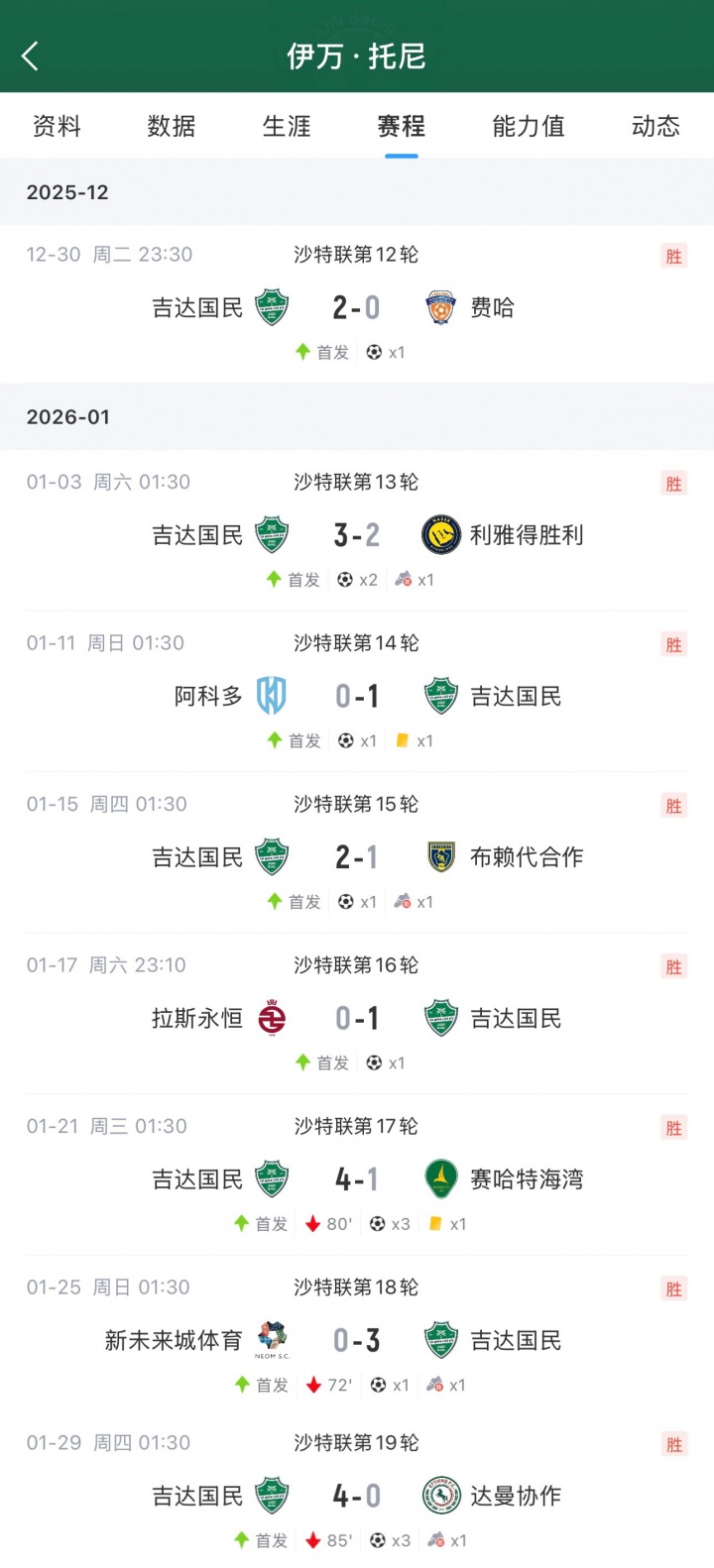The height and width of the screenshot is (1568, 714).
Task: Open the match against 赛哈特海湾
Action: tap(357, 1178)
